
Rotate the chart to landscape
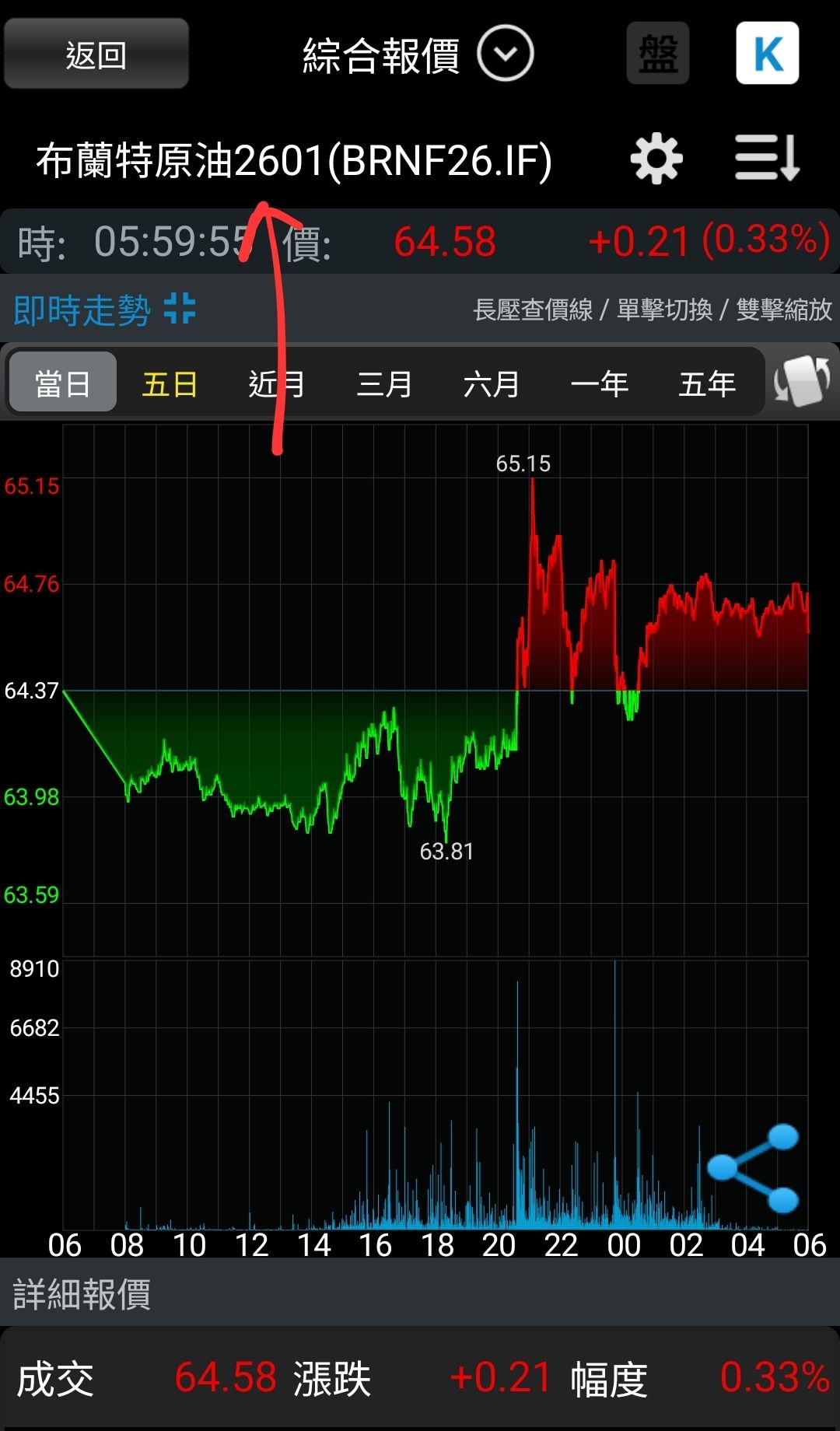pyautogui.click(x=802, y=382)
